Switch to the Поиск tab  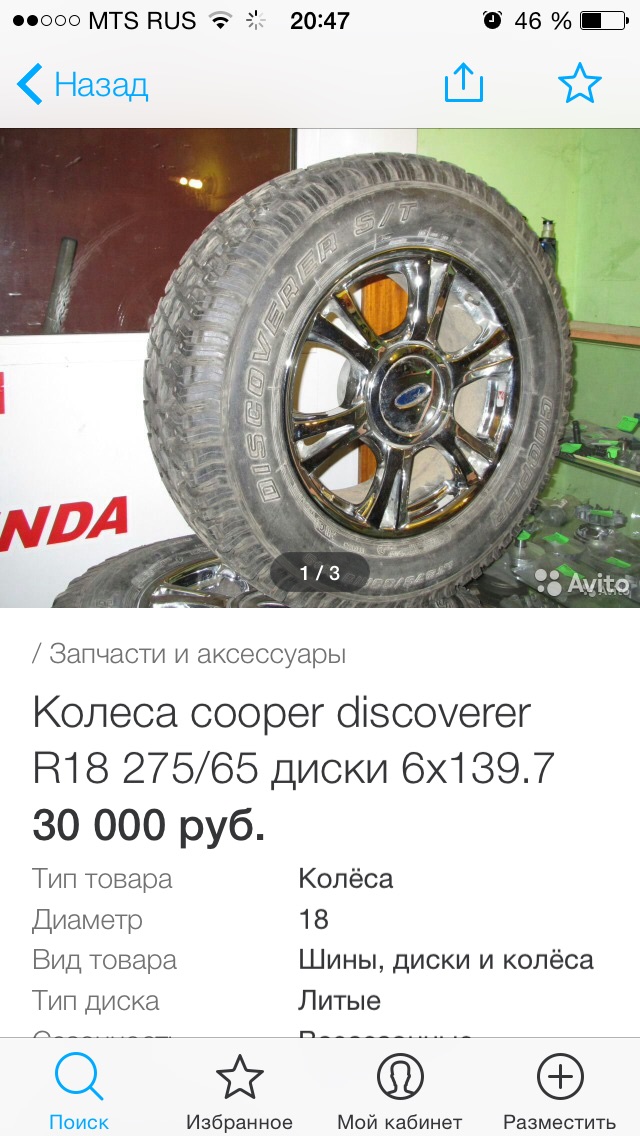point(79,1090)
